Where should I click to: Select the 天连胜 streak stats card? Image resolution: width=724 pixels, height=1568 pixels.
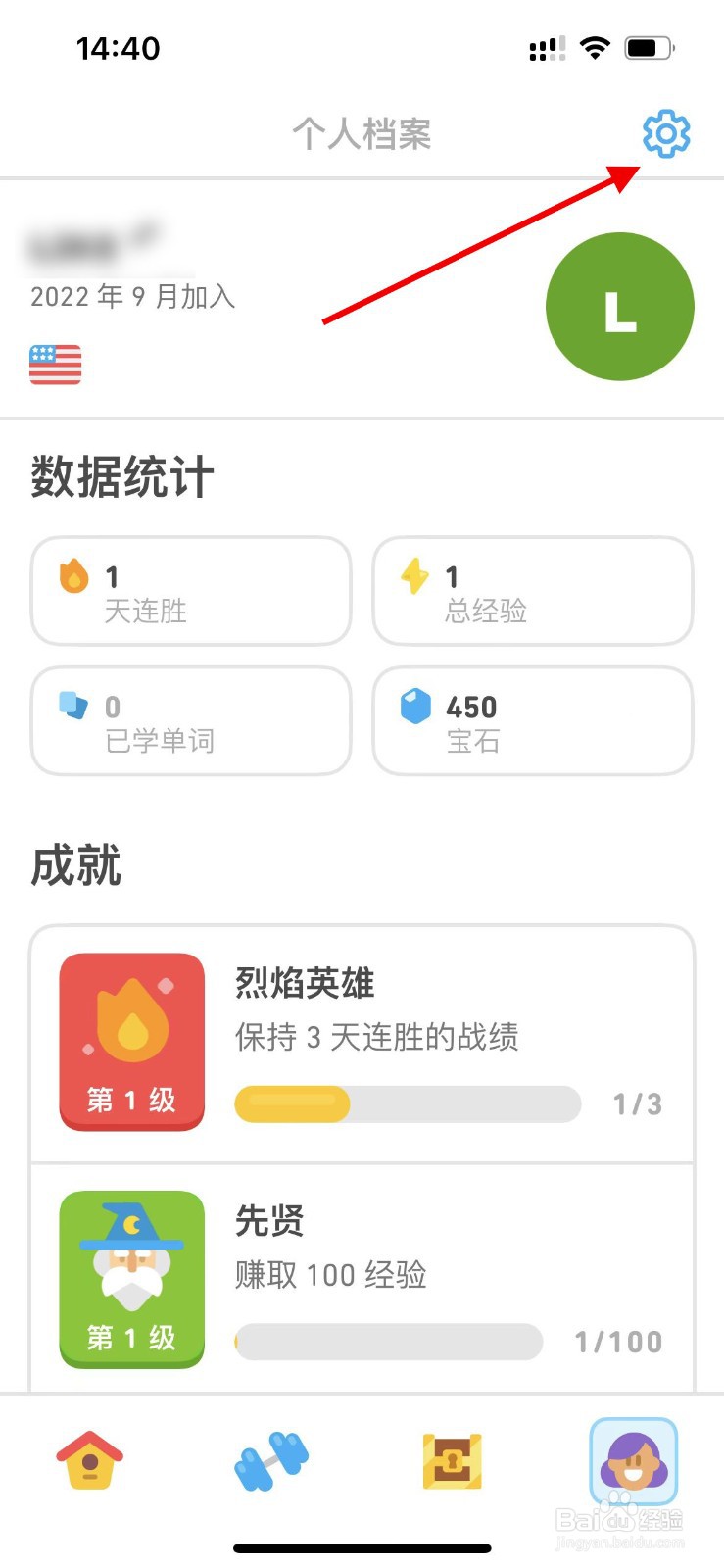pos(190,592)
